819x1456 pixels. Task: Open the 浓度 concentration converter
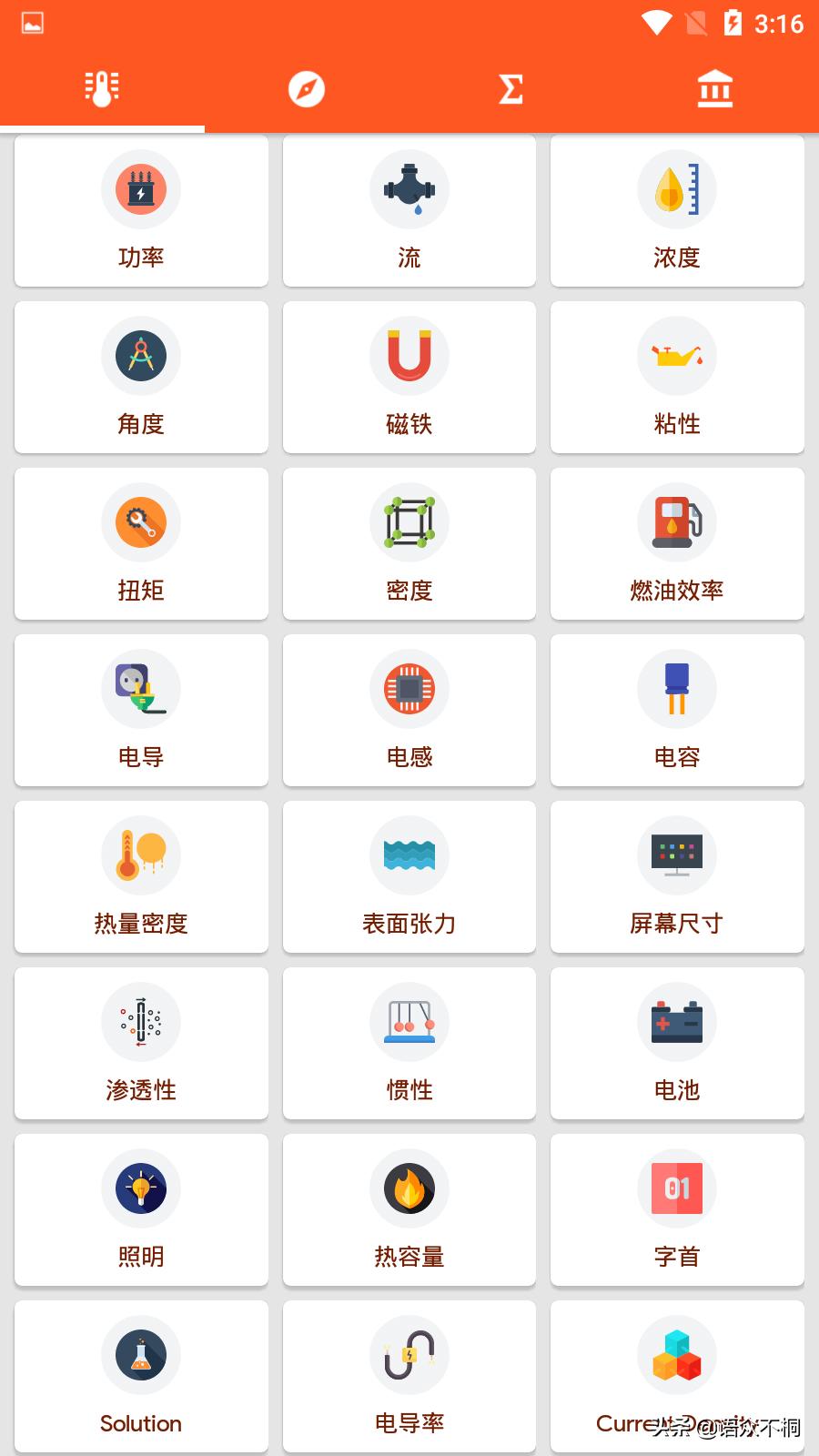[x=677, y=210]
